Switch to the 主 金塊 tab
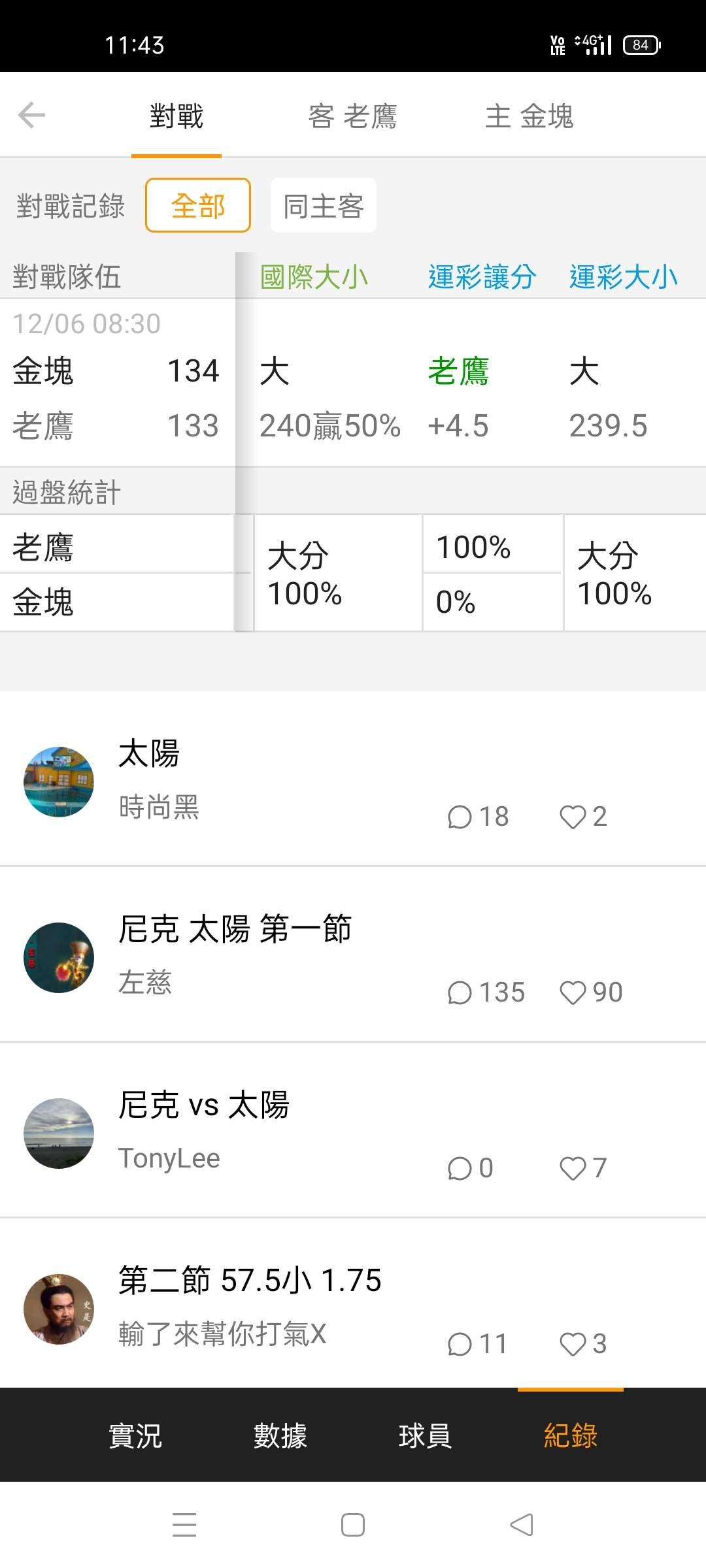 529,117
